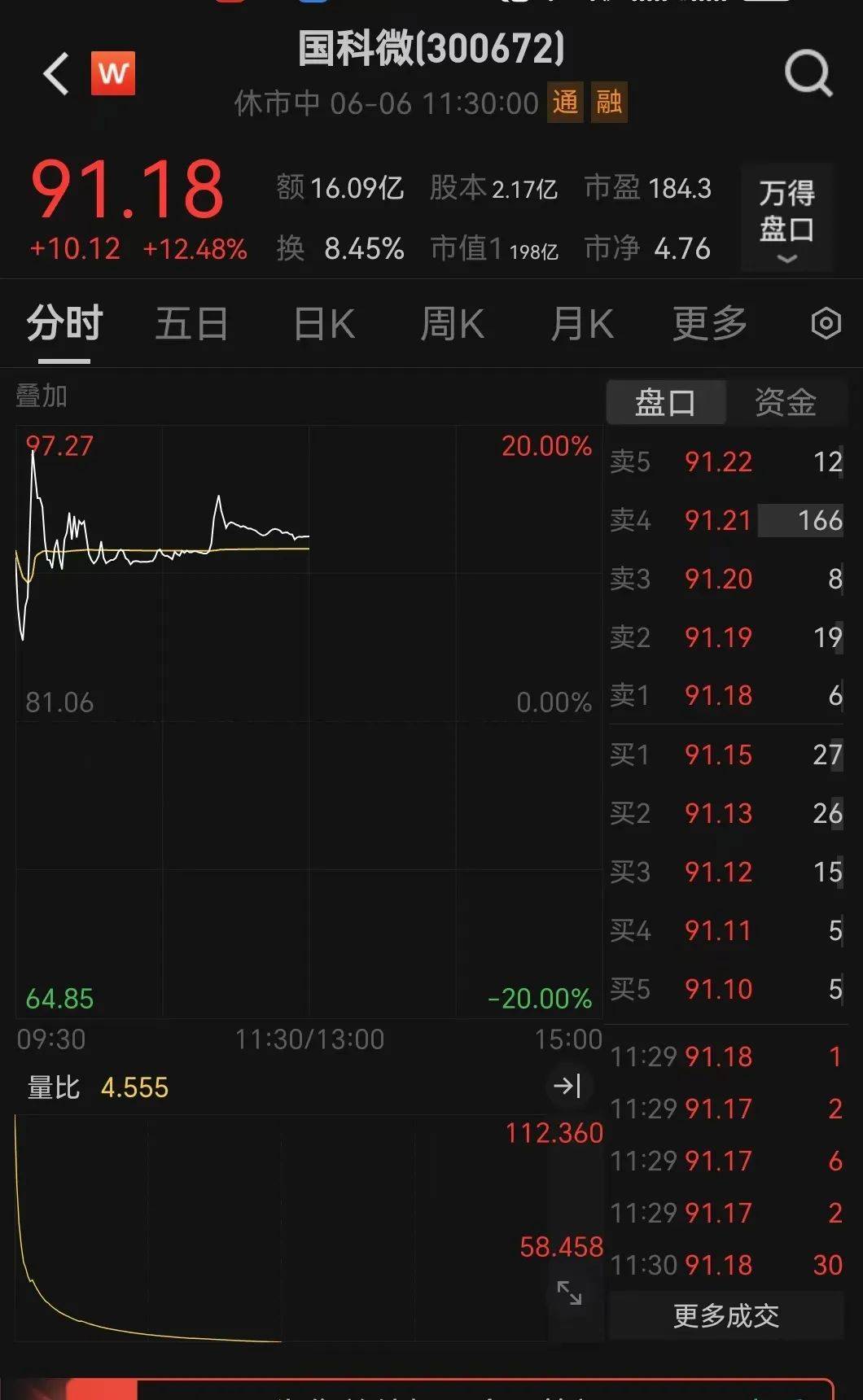Select the 周K chart tab

tap(452, 324)
